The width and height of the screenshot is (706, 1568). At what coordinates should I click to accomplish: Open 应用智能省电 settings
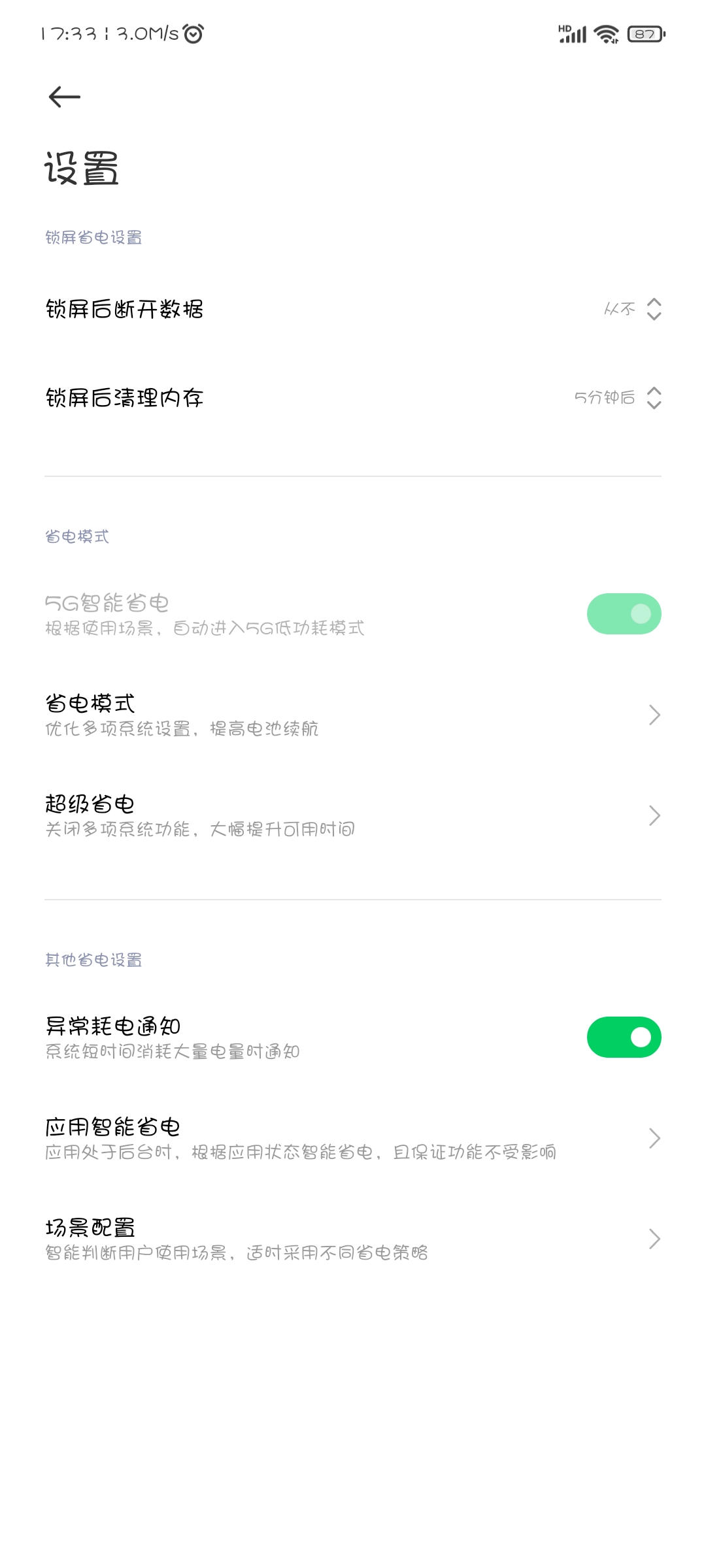(x=353, y=1138)
